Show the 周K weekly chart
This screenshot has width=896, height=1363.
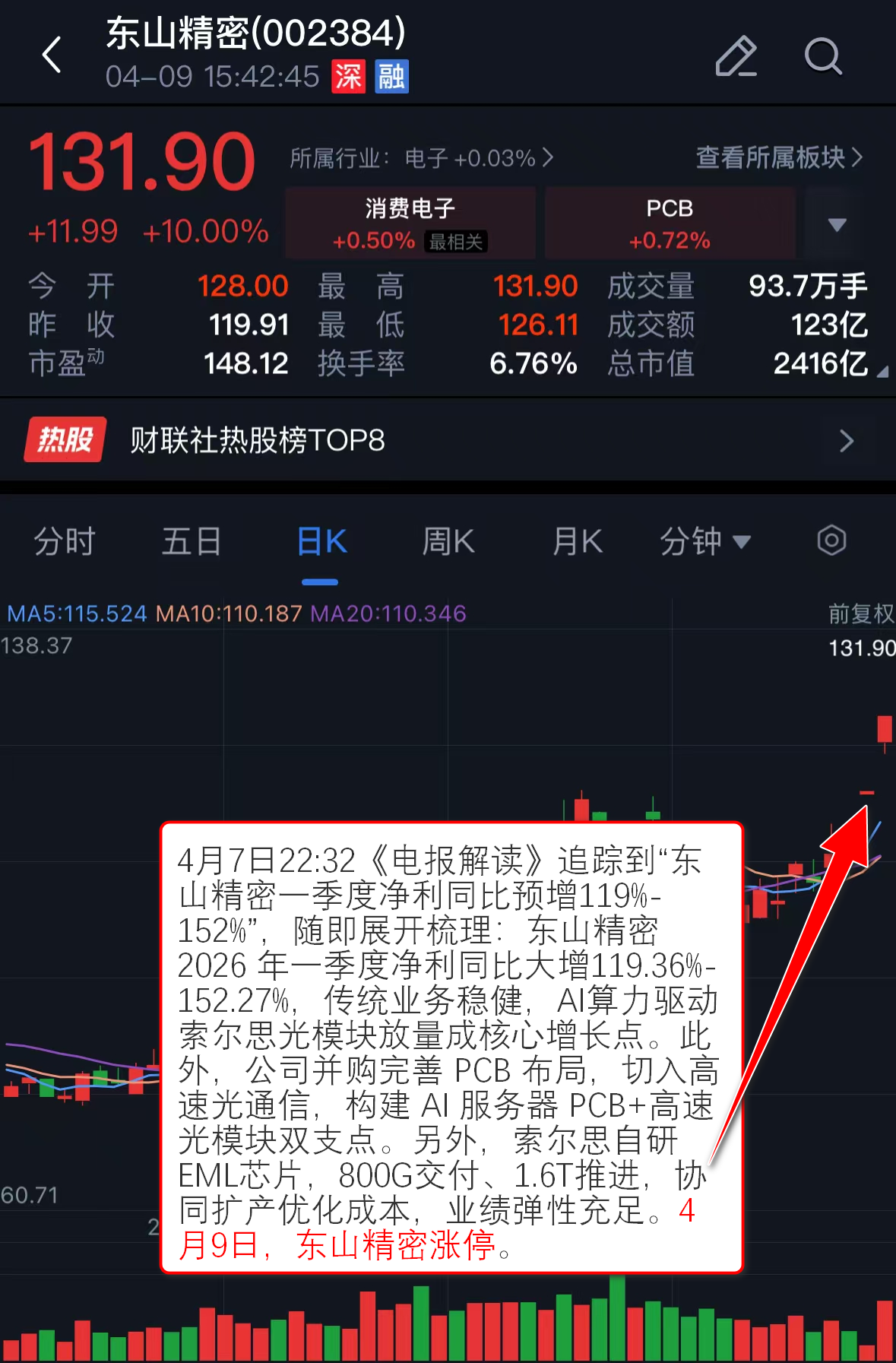coord(448,542)
